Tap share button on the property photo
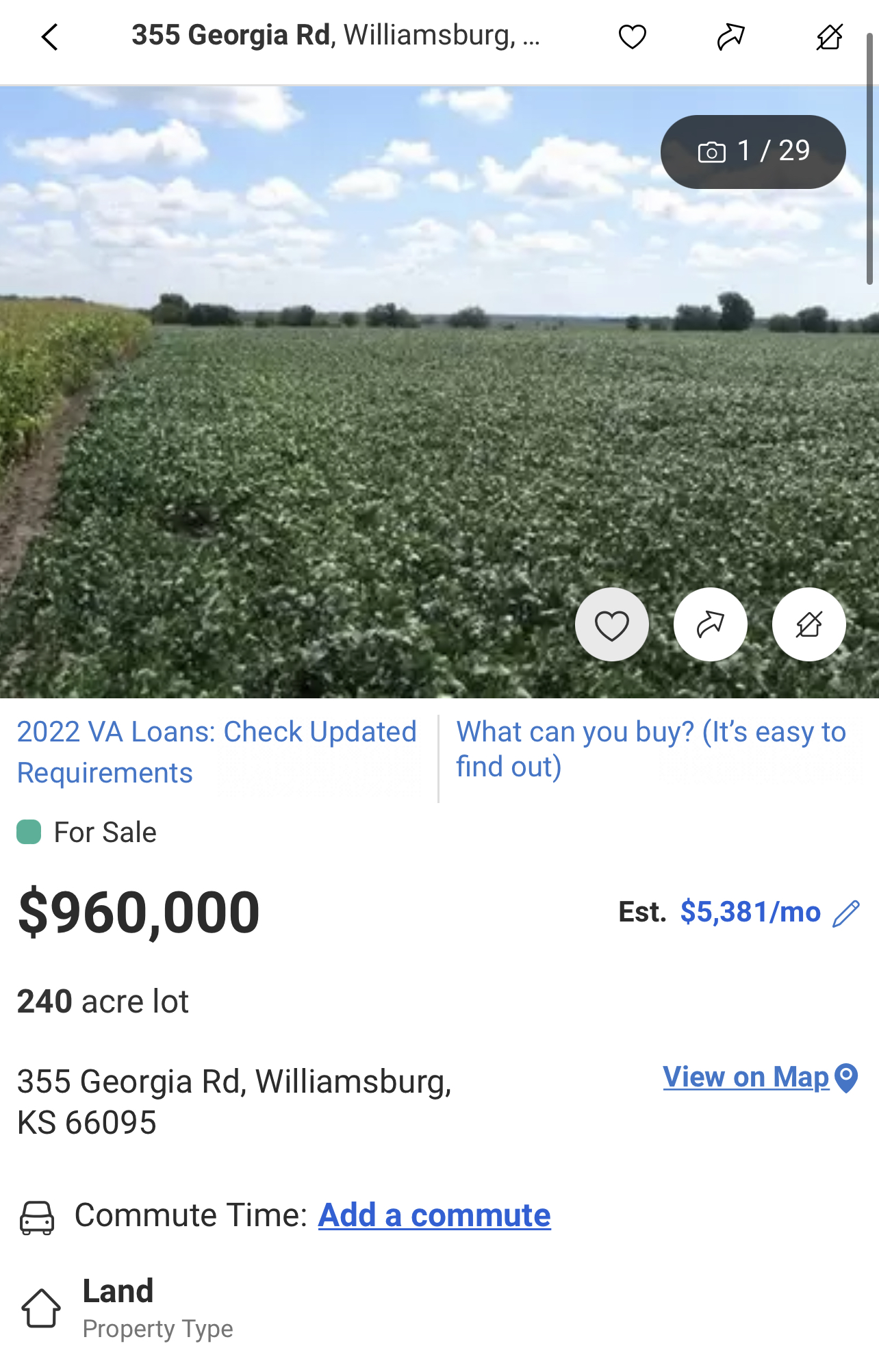The height and width of the screenshot is (1372, 879). click(x=710, y=624)
